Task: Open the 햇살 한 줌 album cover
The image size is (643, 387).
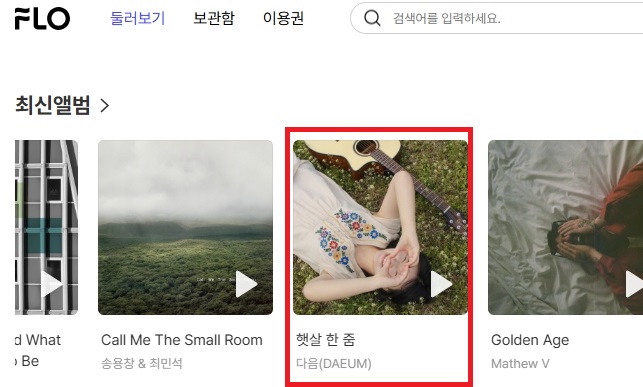Action: click(x=380, y=228)
